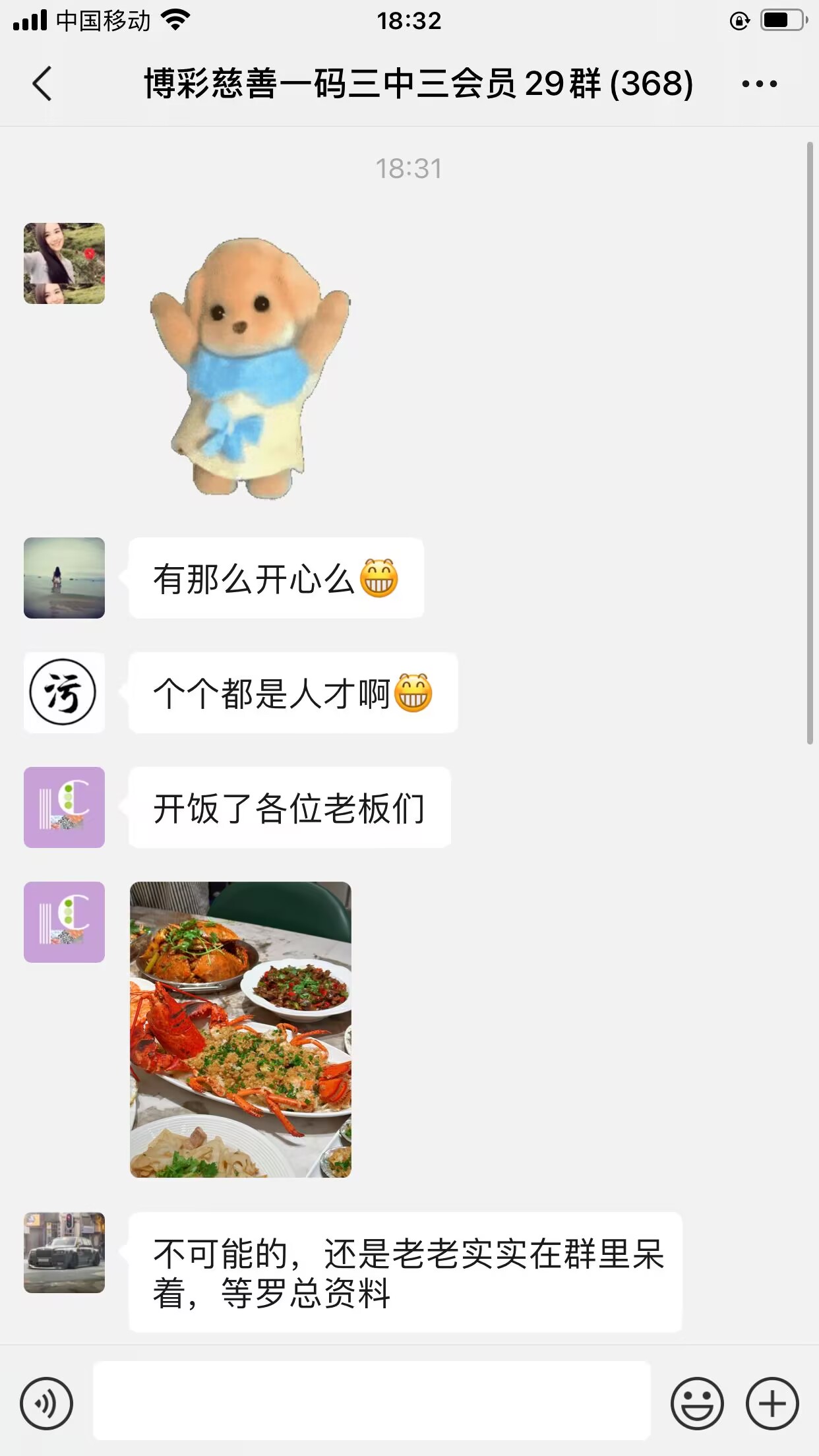819x1456 pixels.
Task: Open the car avatar sender's profile
Action: click(x=65, y=1252)
